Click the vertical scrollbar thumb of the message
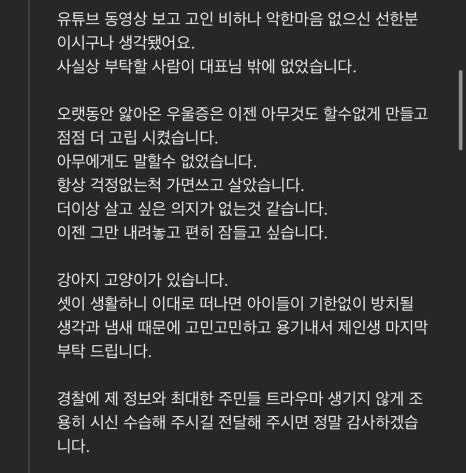The width and height of the screenshot is (466, 473). pyautogui.click(x=461, y=110)
